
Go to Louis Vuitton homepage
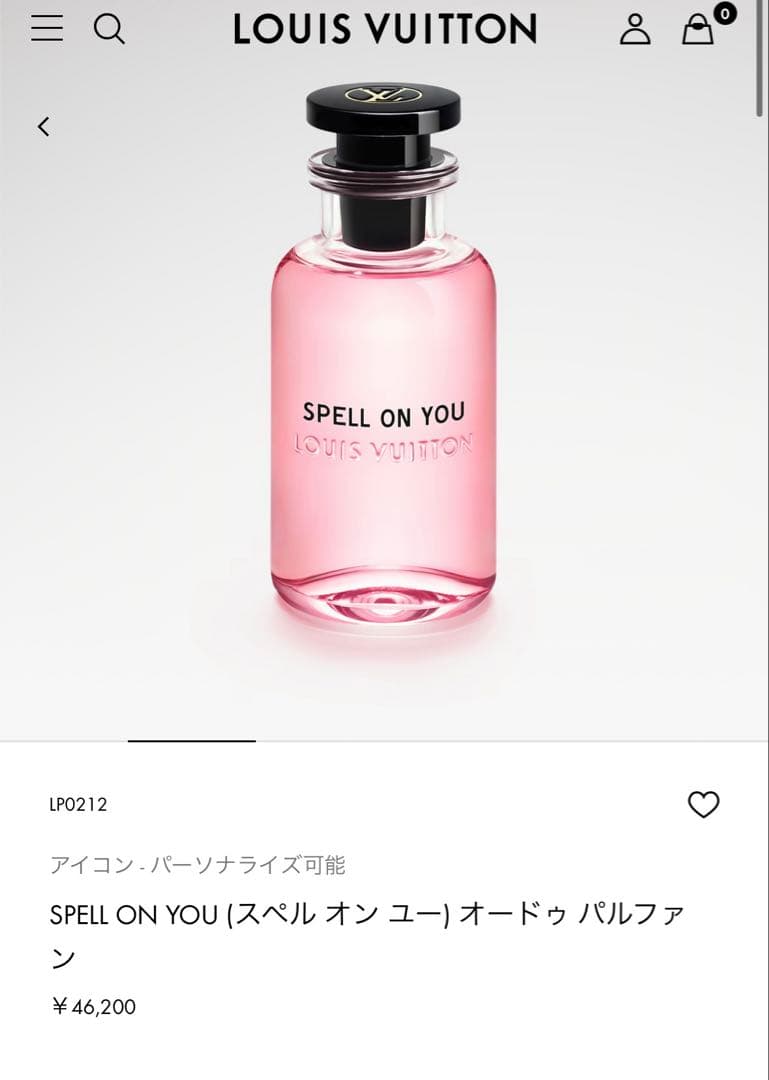tap(384, 29)
